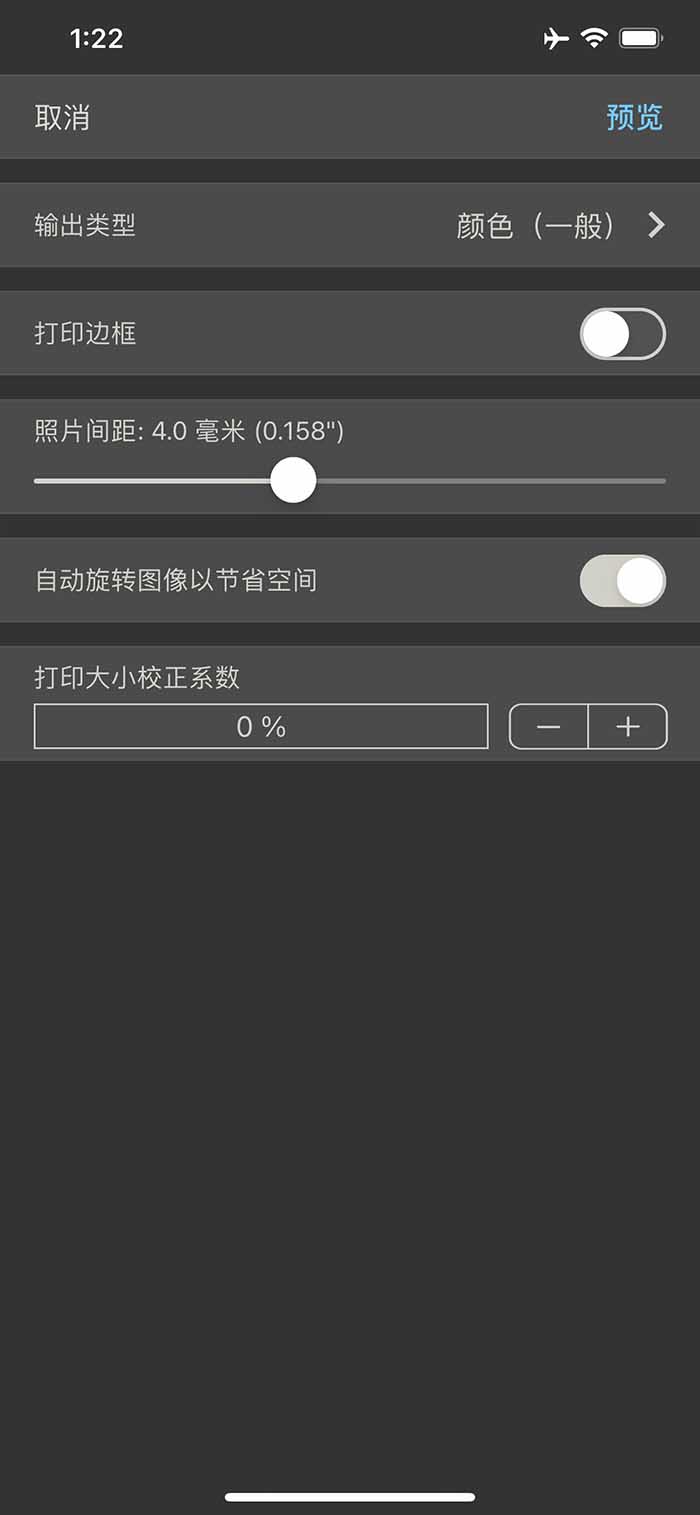
Task: Tap the 照片间距 spacing slider
Action: point(350,481)
